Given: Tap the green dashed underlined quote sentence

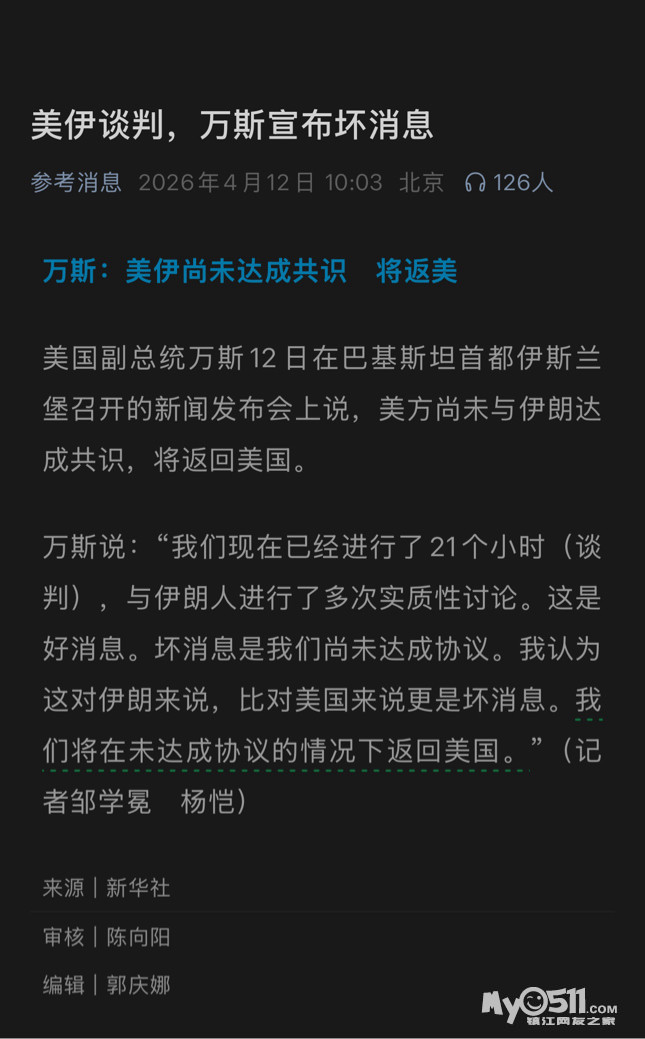Looking at the screenshot, I should [x=286, y=751].
